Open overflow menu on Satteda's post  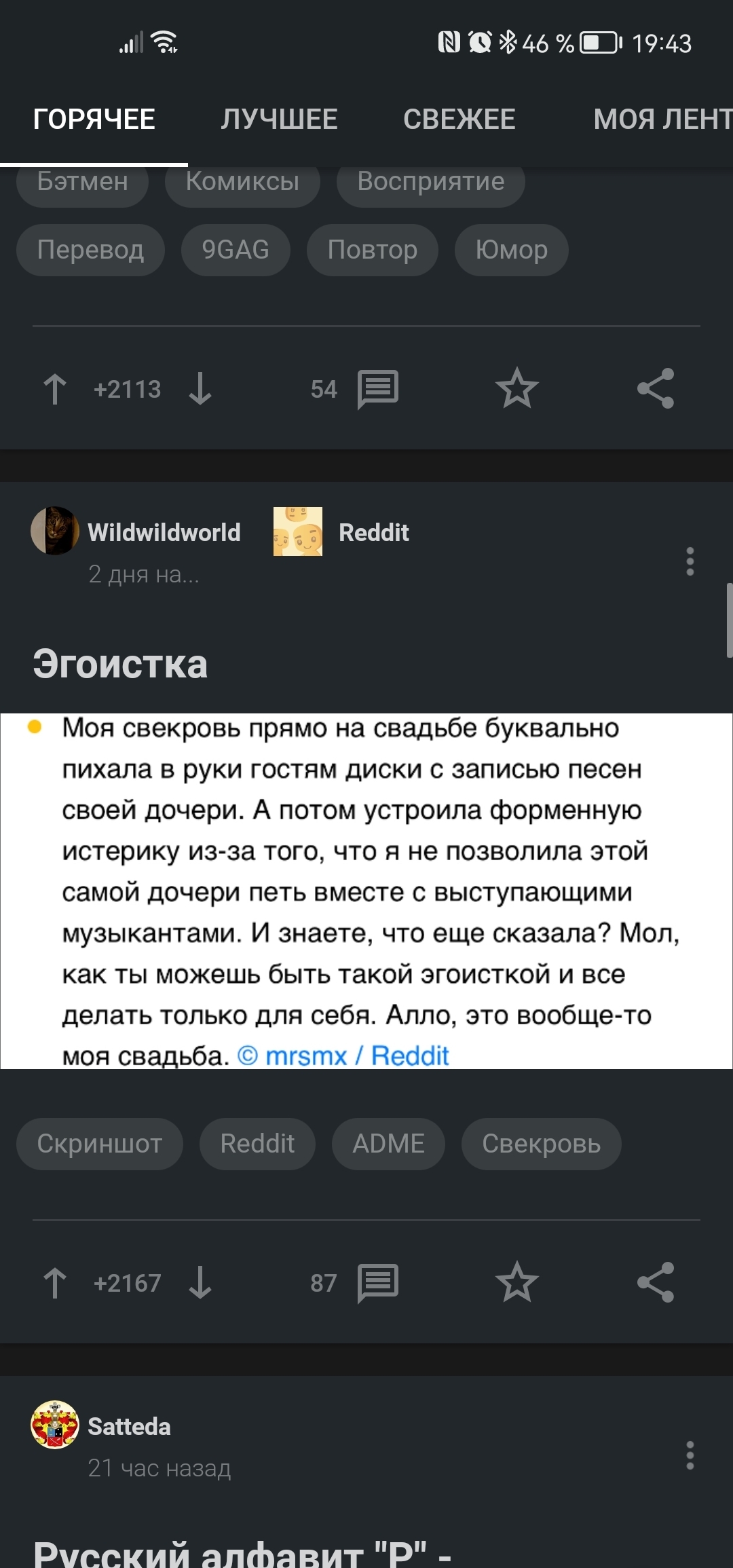(690, 1455)
